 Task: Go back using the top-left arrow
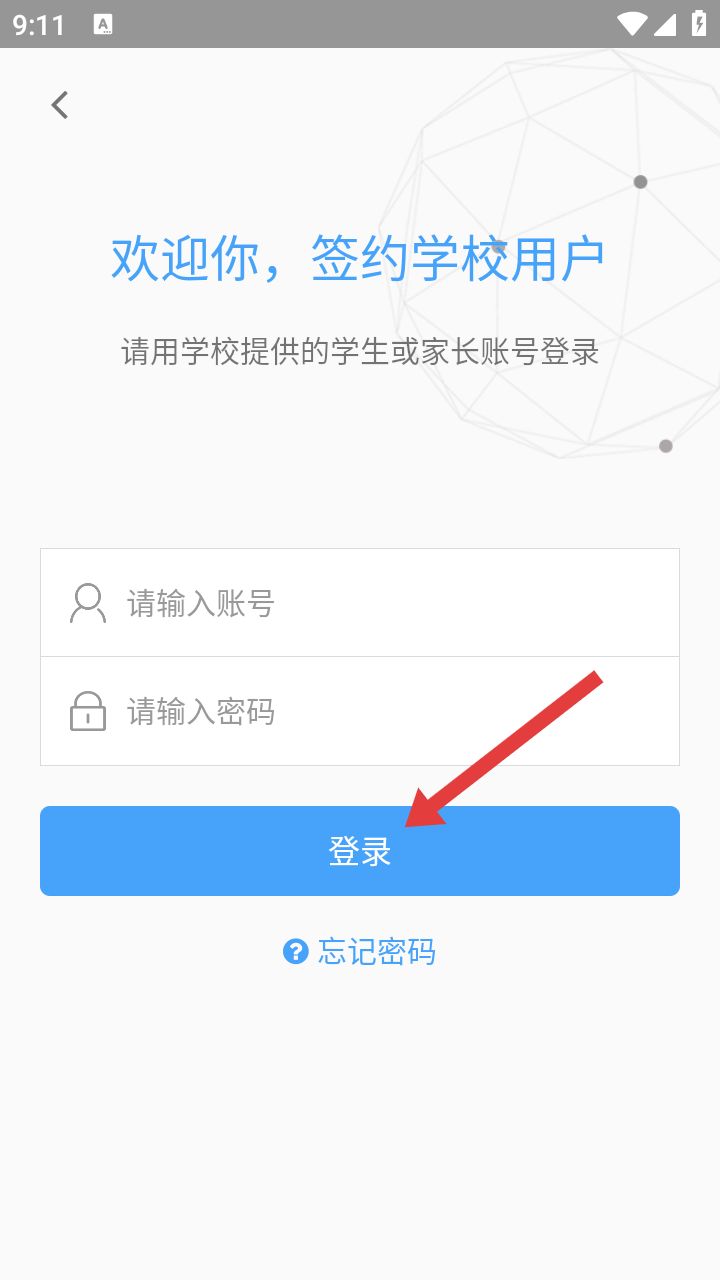tap(60, 105)
